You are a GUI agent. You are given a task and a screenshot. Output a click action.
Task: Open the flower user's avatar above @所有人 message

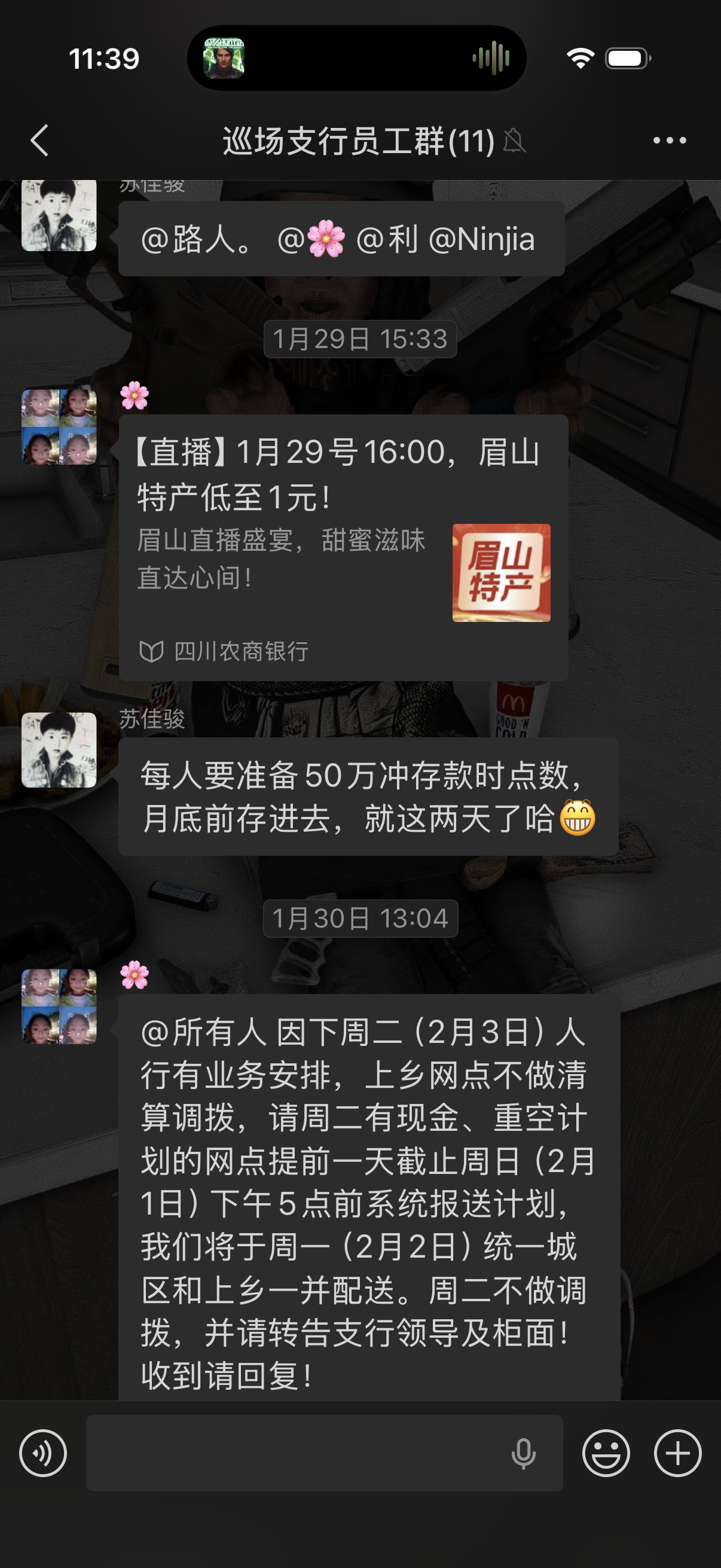[x=59, y=1006]
